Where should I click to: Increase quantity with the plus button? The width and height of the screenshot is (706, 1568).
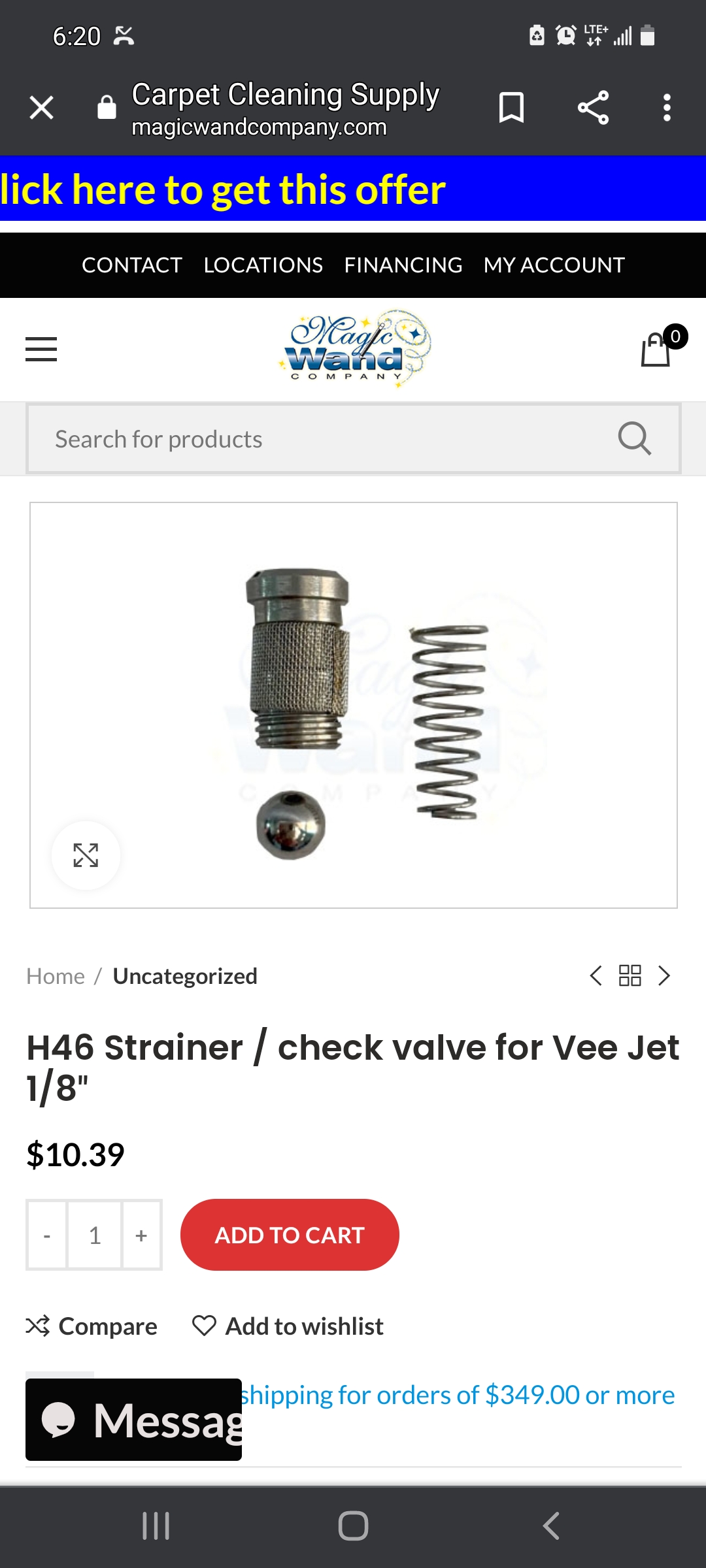tap(141, 1235)
